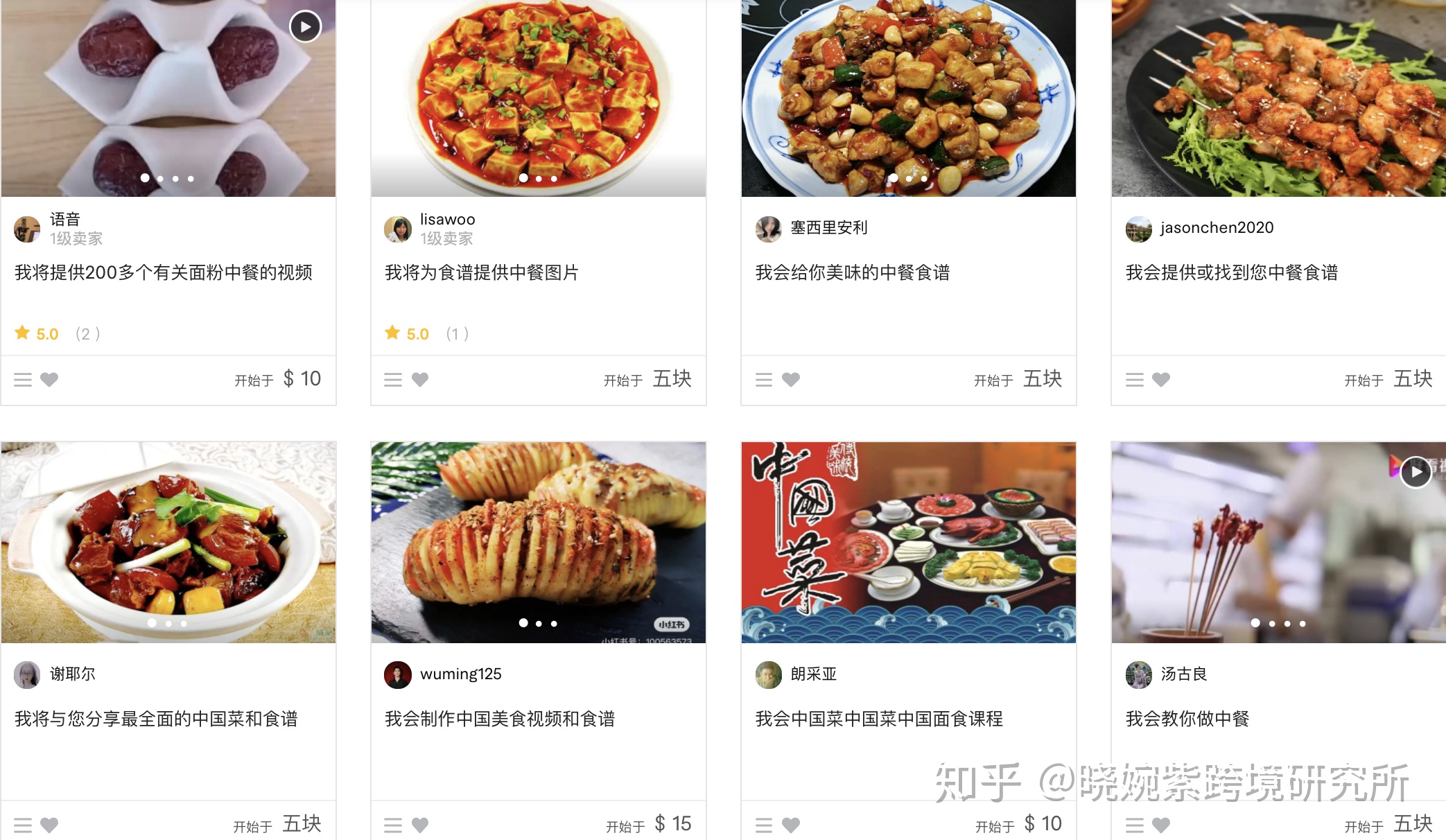Play the video on 语音's flour dish gig
This screenshot has height=840, width=1446.
tap(305, 27)
